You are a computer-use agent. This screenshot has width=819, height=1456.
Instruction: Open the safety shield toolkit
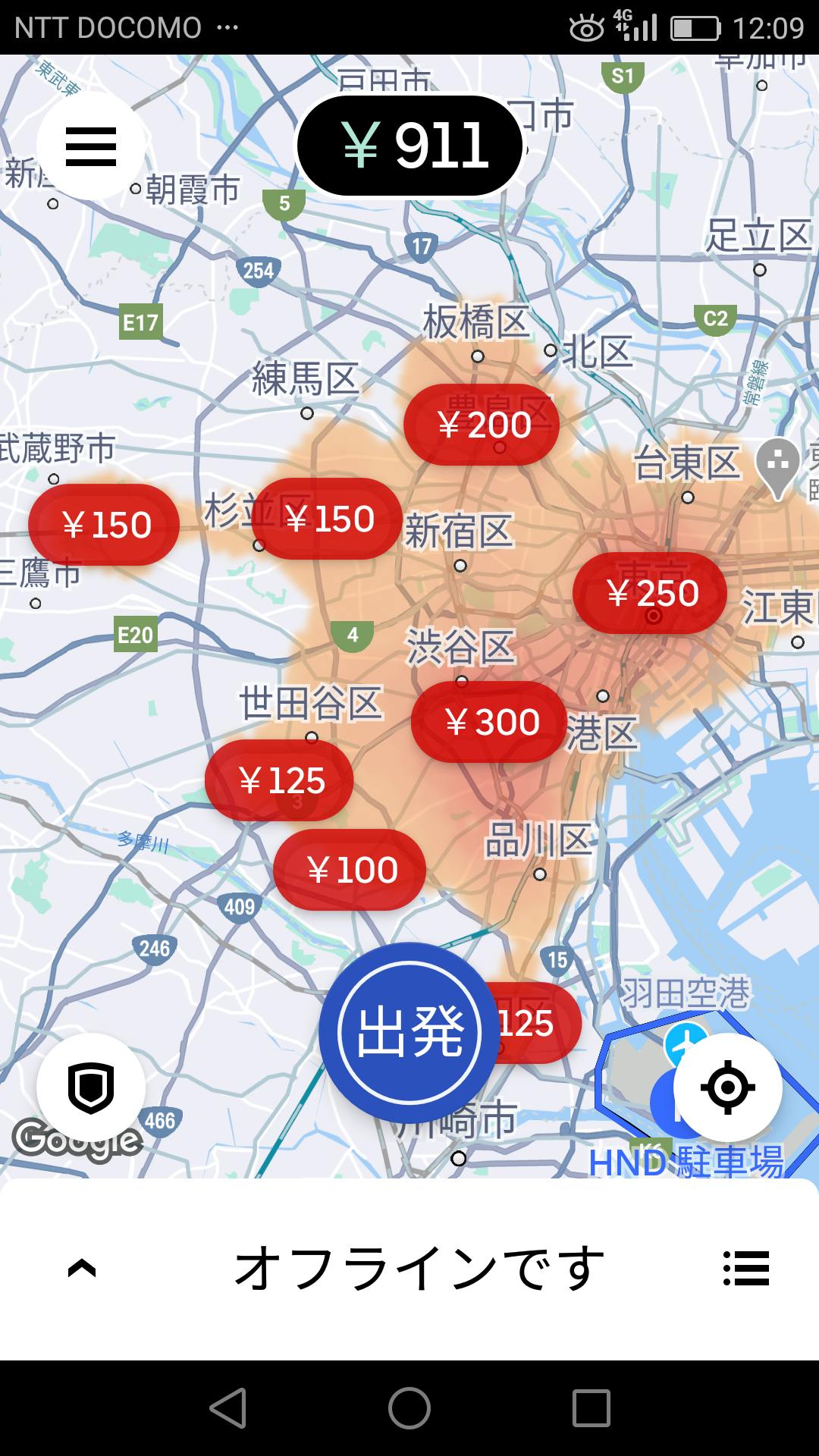[91, 1087]
